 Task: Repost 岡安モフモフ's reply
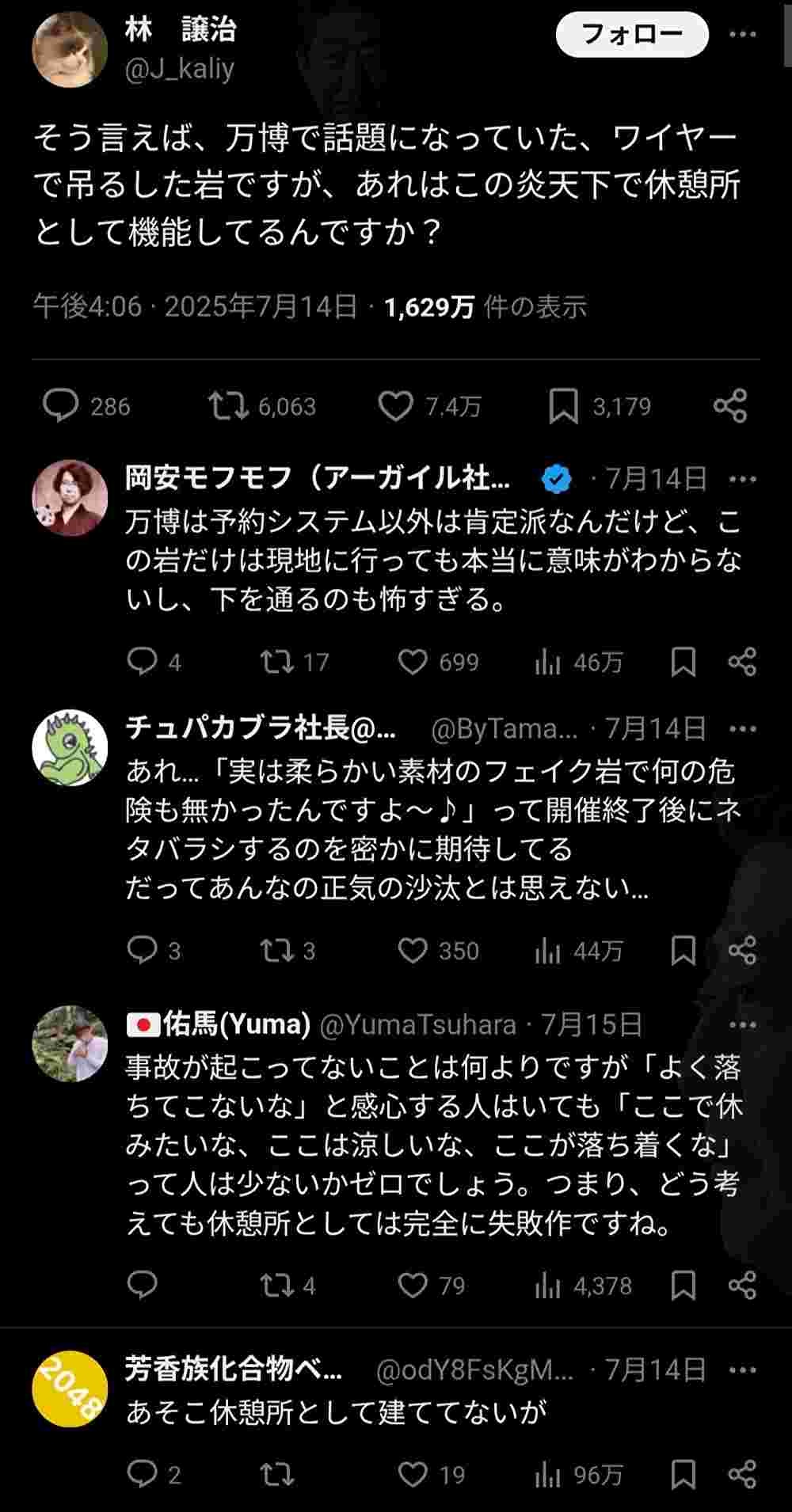[x=278, y=662]
